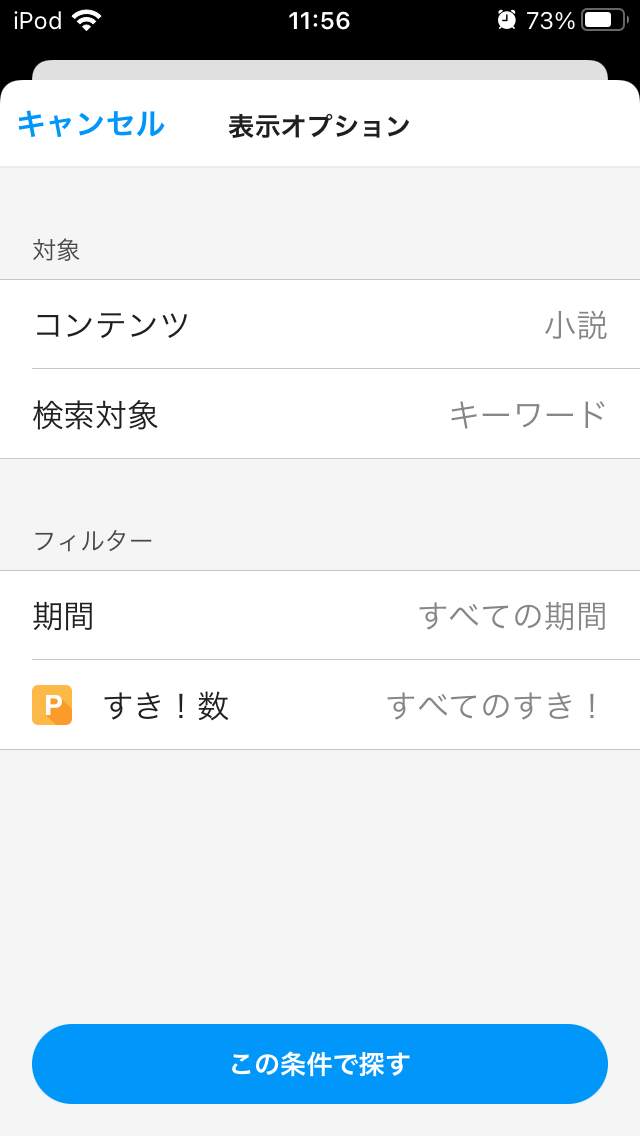Tap the この条件で探す button

320,1064
